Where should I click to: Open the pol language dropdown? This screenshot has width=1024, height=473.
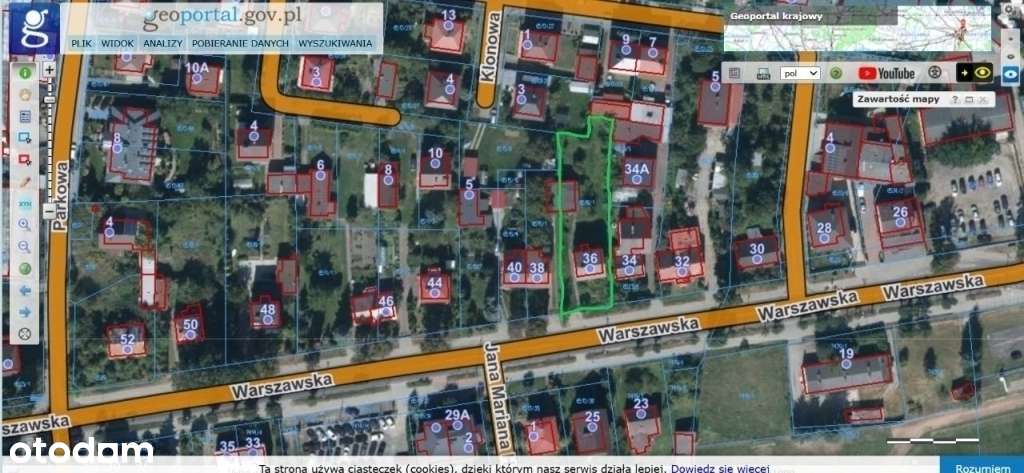coord(800,73)
